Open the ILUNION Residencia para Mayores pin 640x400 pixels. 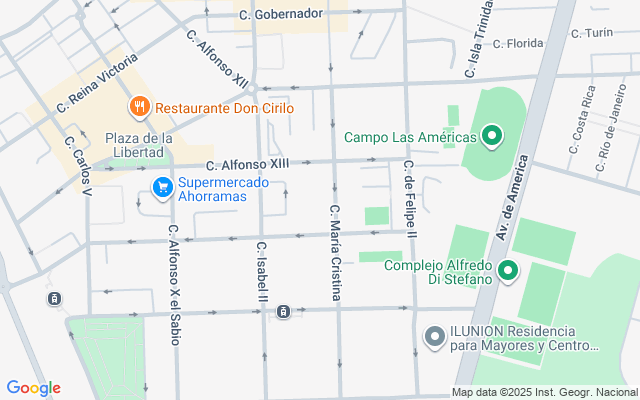pos(434,338)
